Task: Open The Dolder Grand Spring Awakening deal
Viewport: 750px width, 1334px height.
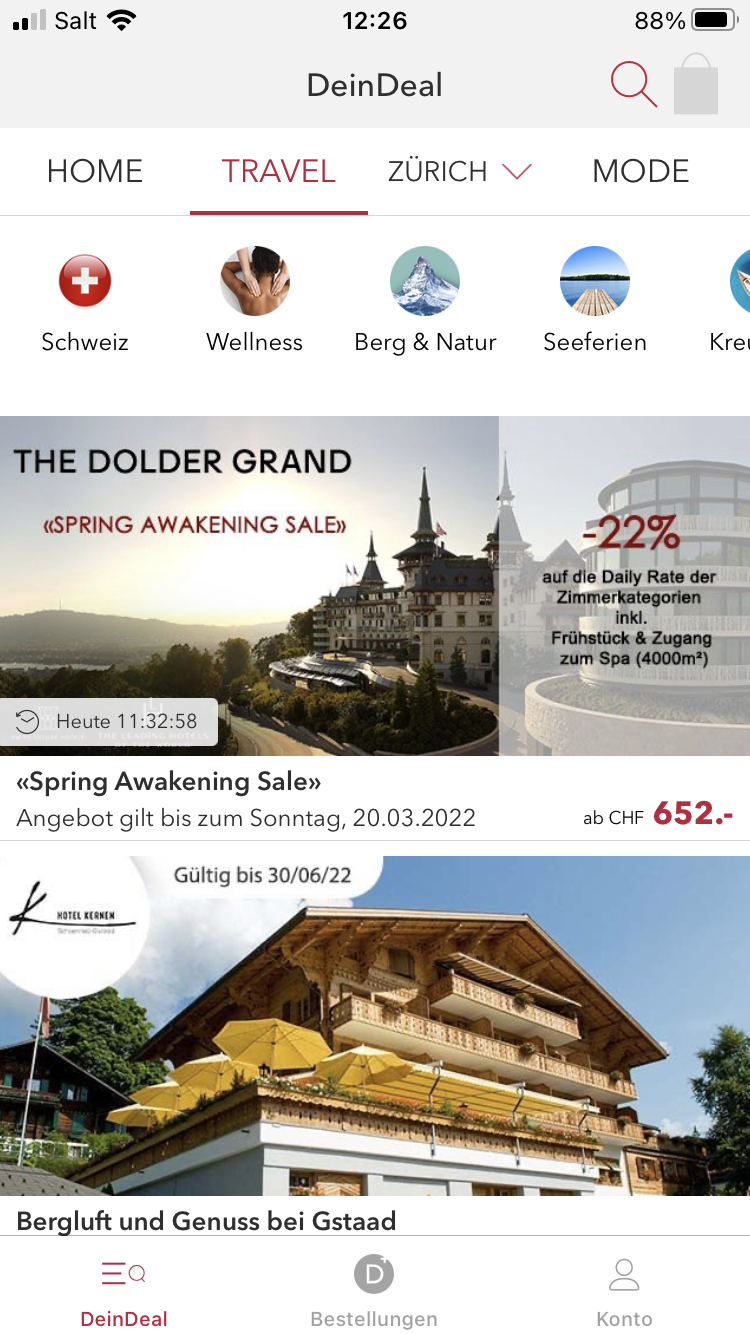Action: coord(374,585)
